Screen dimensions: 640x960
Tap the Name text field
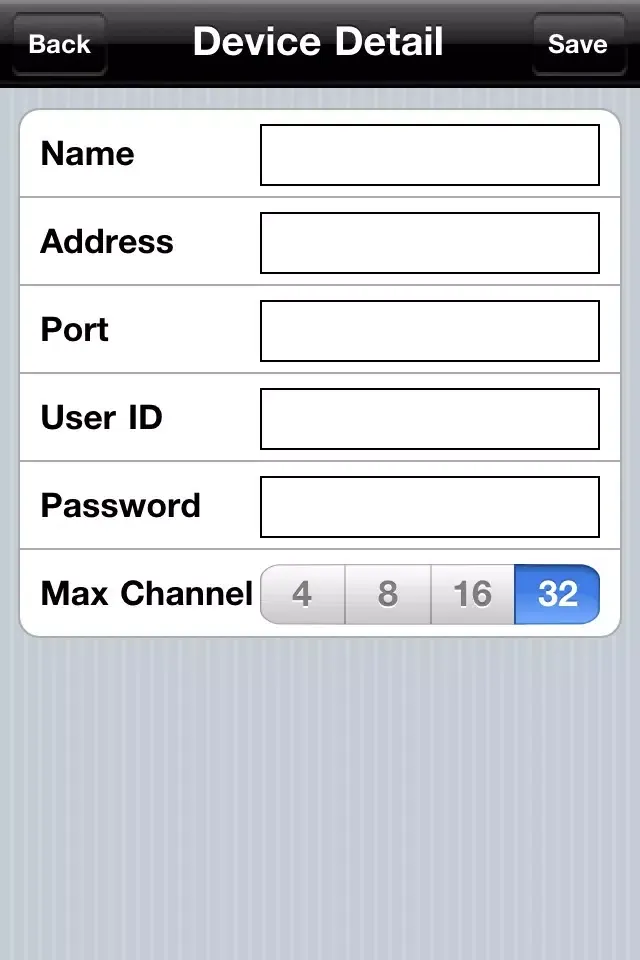tap(430, 155)
